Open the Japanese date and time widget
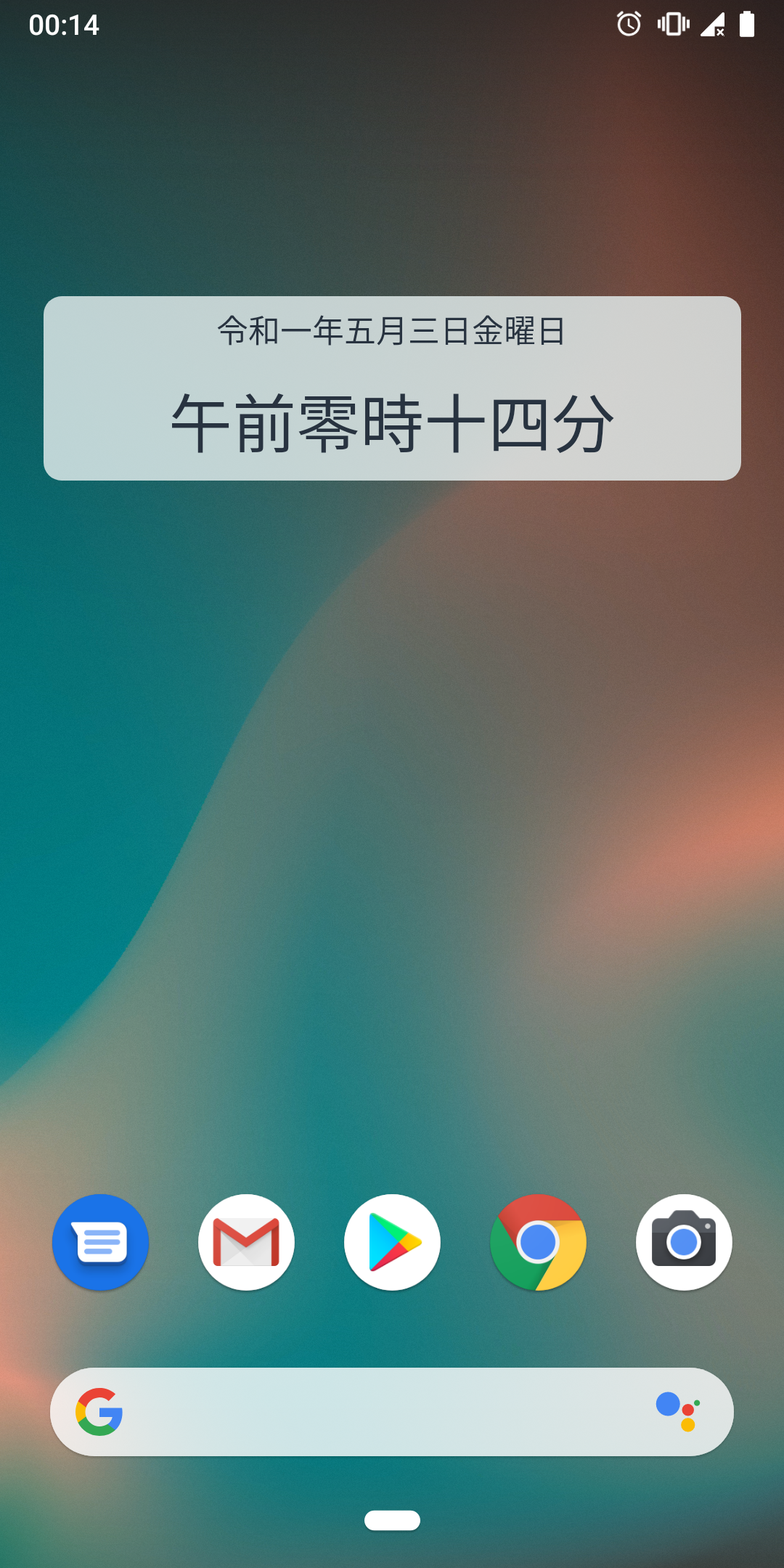This screenshot has width=784, height=1568. [392, 388]
